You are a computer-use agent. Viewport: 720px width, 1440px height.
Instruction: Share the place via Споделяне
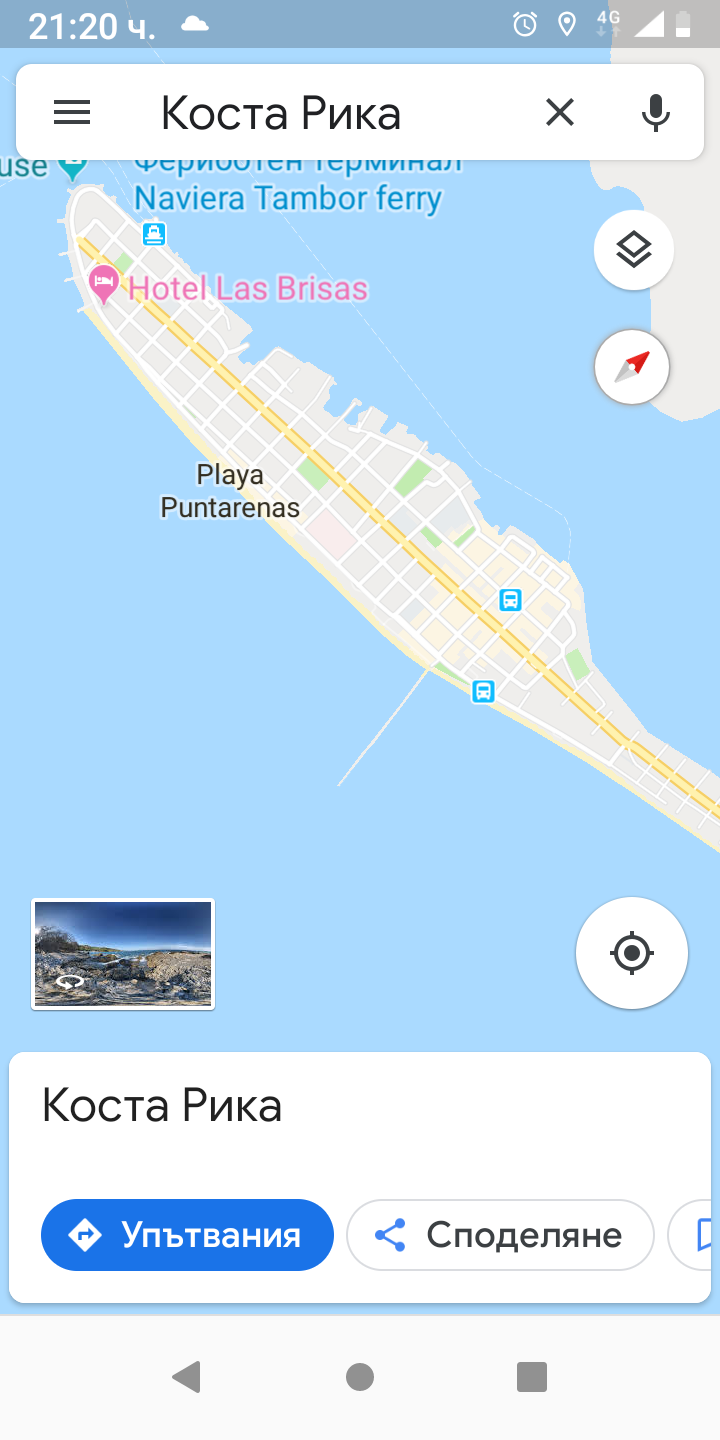click(500, 1235)
